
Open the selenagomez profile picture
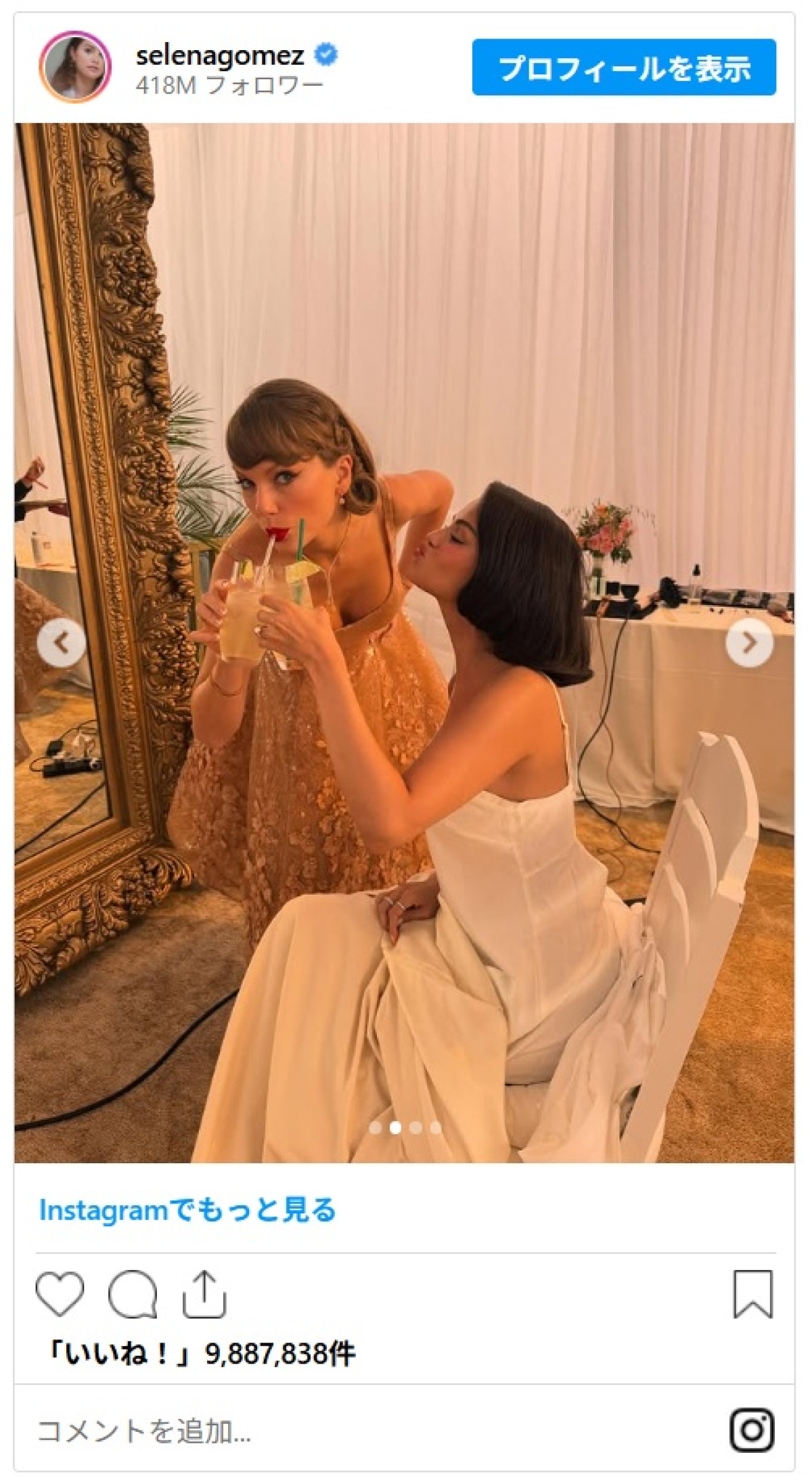75,66
